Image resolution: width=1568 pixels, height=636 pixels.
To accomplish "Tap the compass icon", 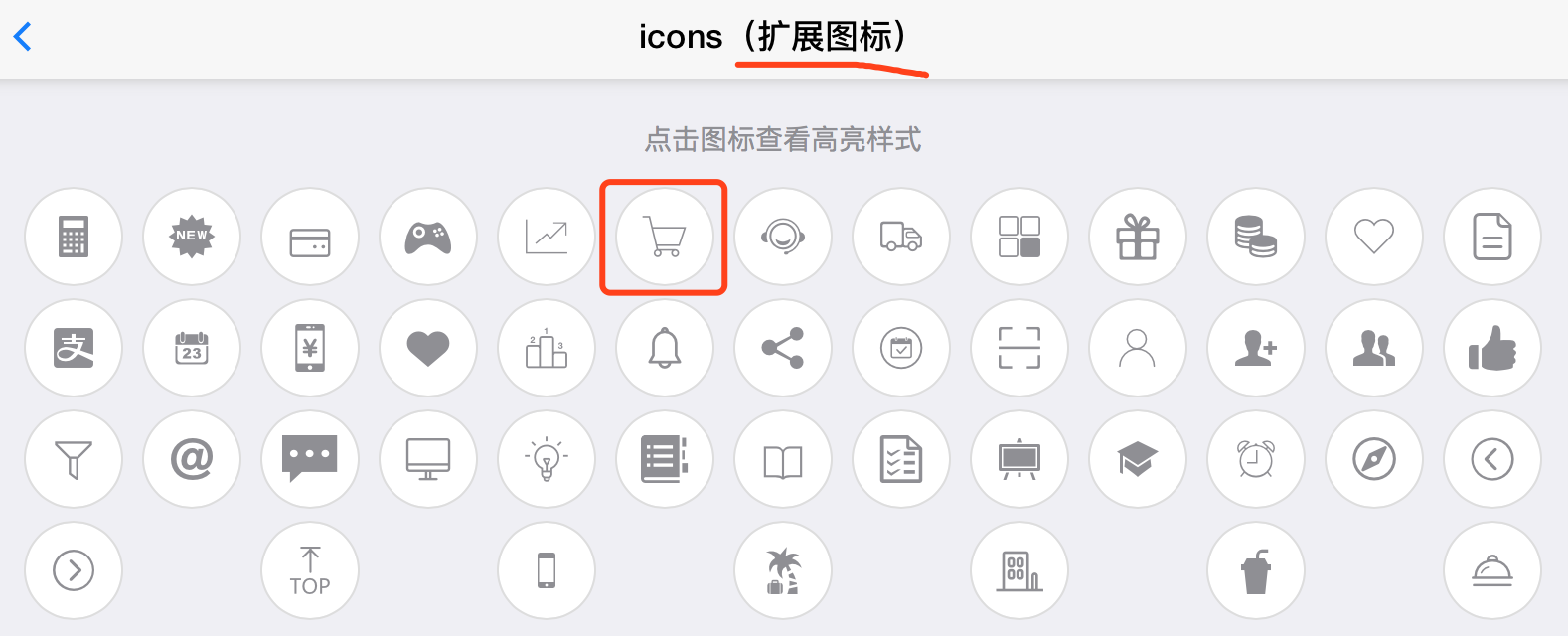I will [x=1374, y=459].
